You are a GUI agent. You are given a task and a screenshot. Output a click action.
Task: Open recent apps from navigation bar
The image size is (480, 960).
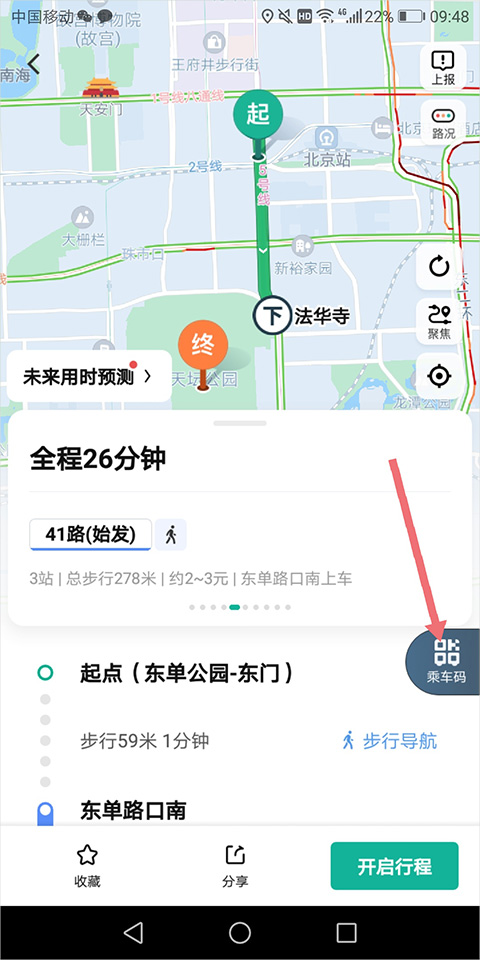(347, 932)
